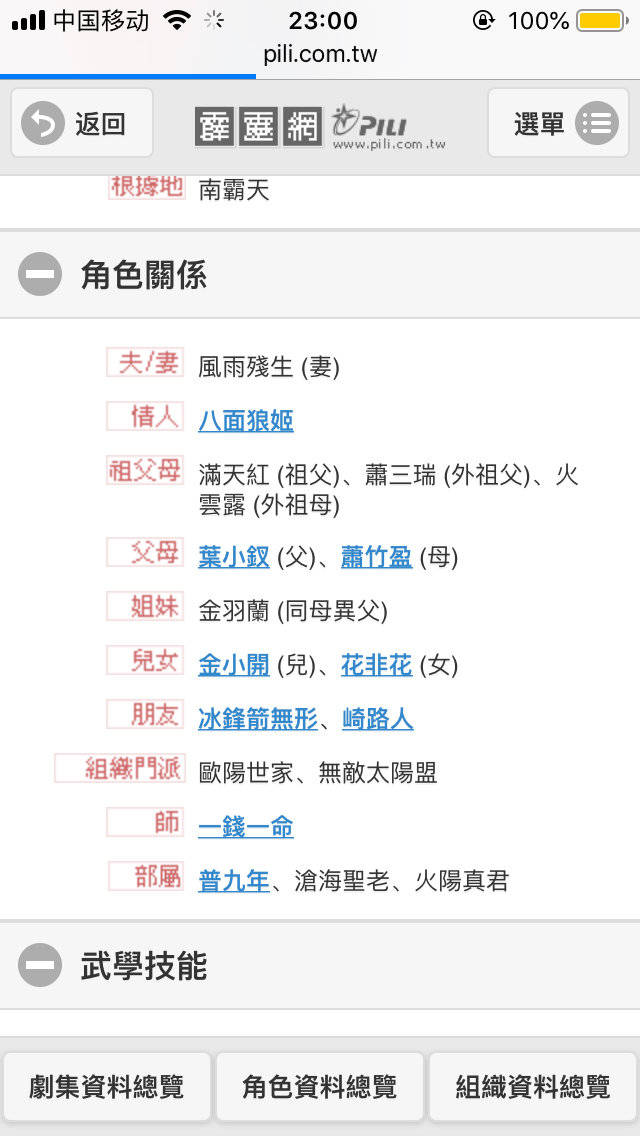This screenshot has width=640, height=1136.
Task: Go to 角色資料總覽
Action: point(320,1087)
